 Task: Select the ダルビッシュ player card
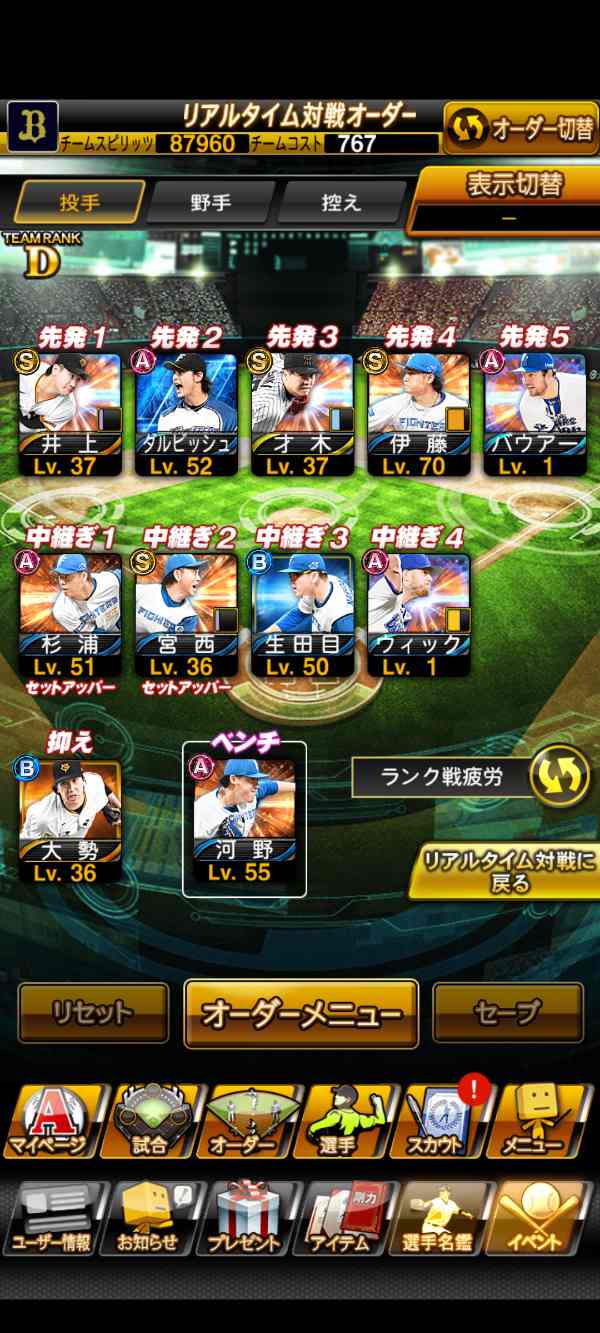pyautogui.click(x=186, y=412)
